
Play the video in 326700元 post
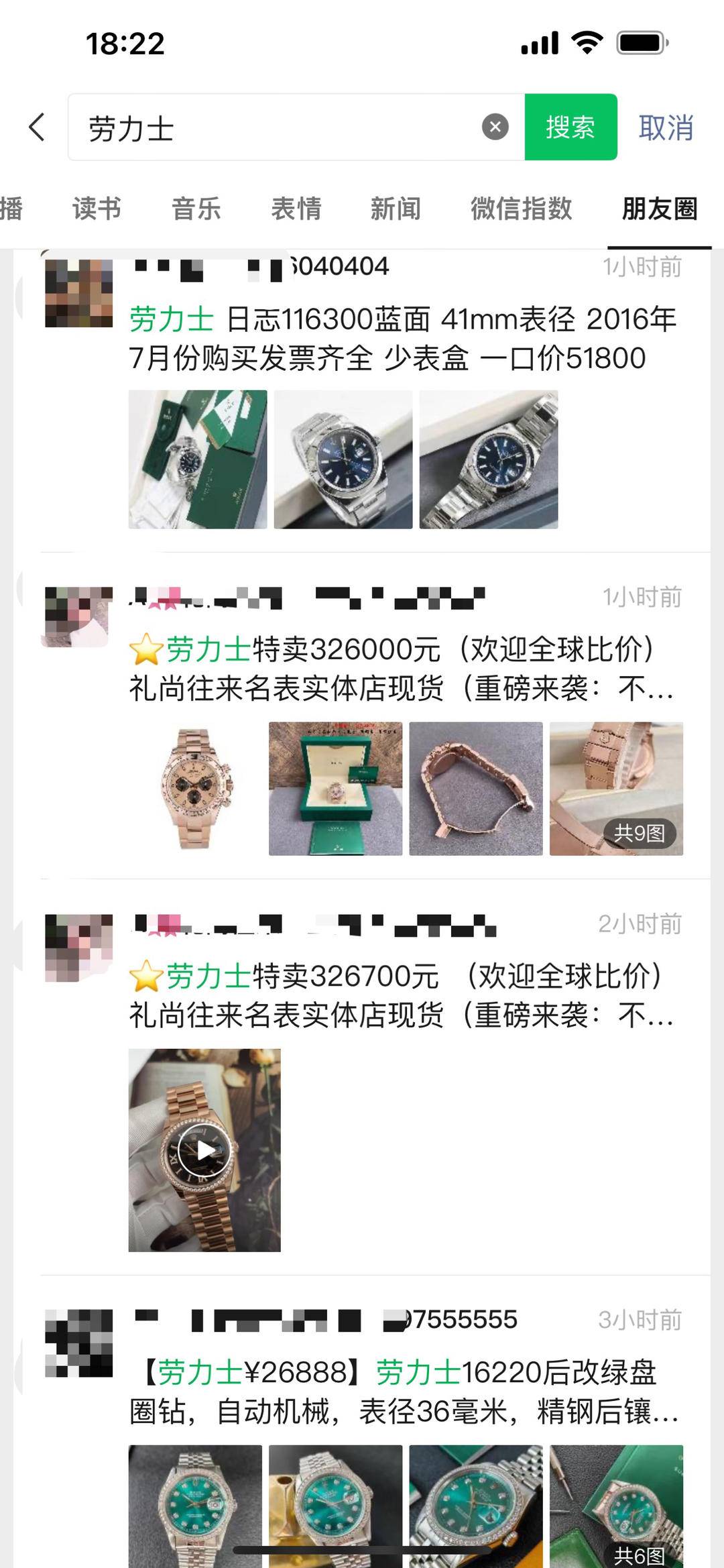(204, 1150)
